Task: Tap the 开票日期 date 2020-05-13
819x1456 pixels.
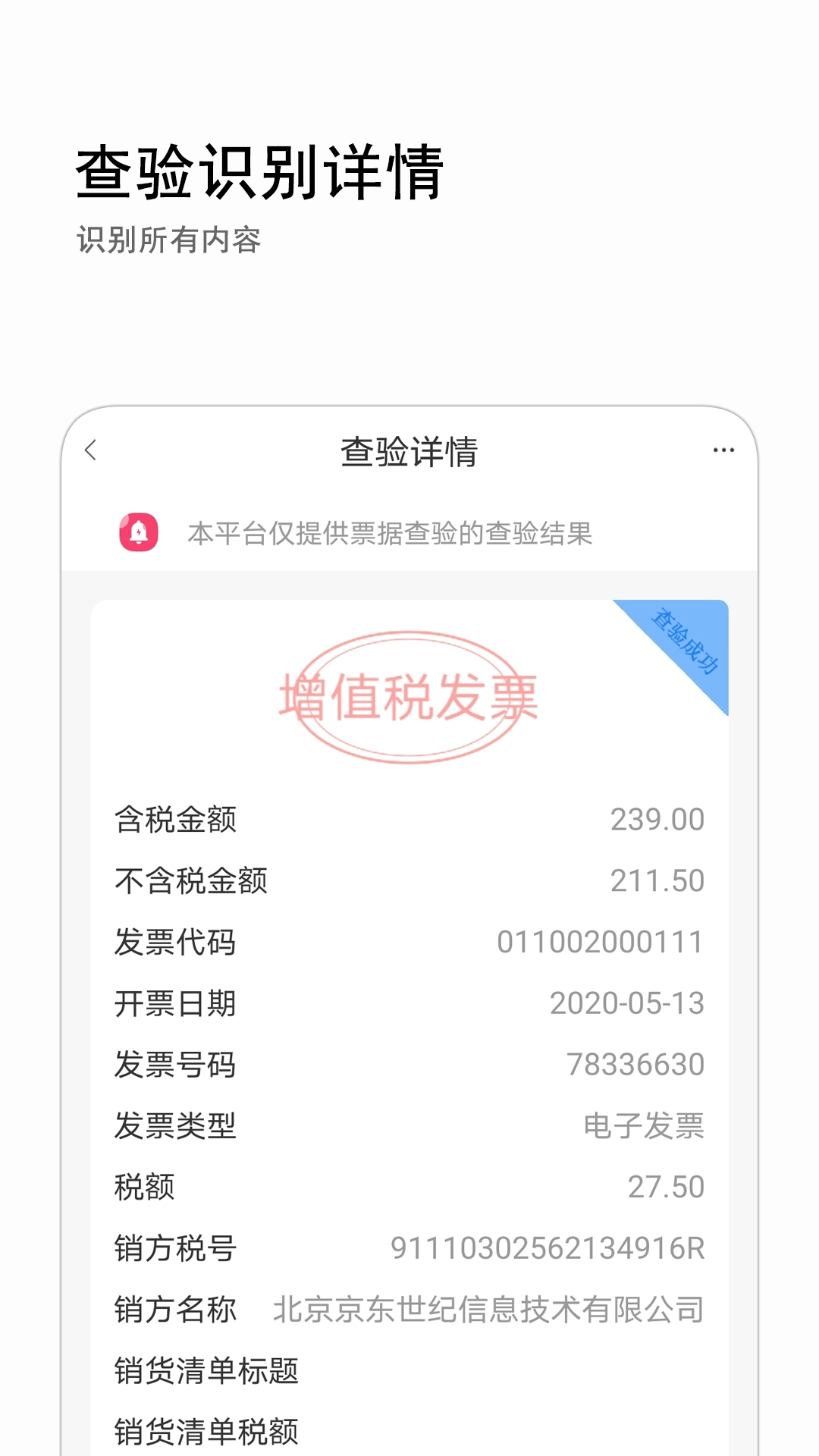Action: click(x=626, y=1004)
